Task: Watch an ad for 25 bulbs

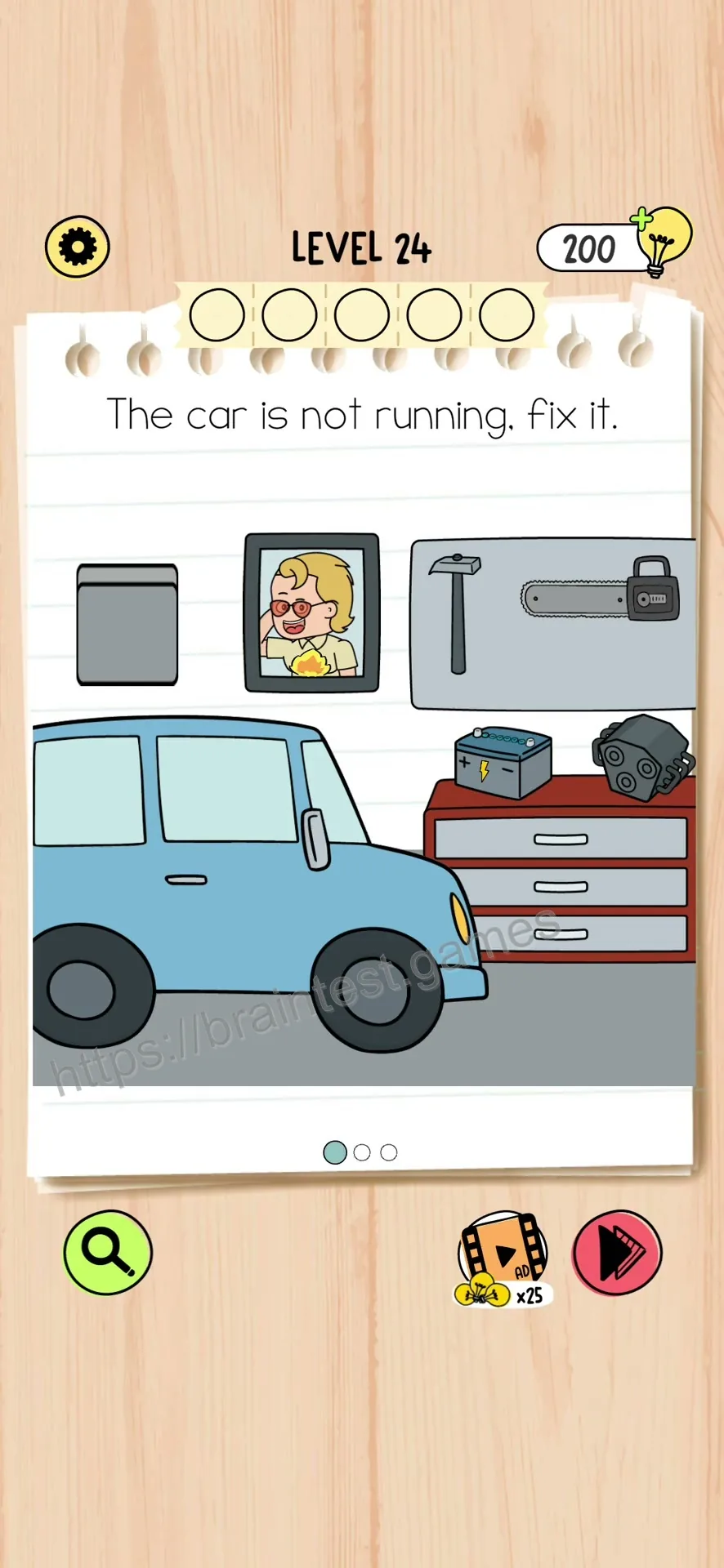Action: (x=503, y=1258)
